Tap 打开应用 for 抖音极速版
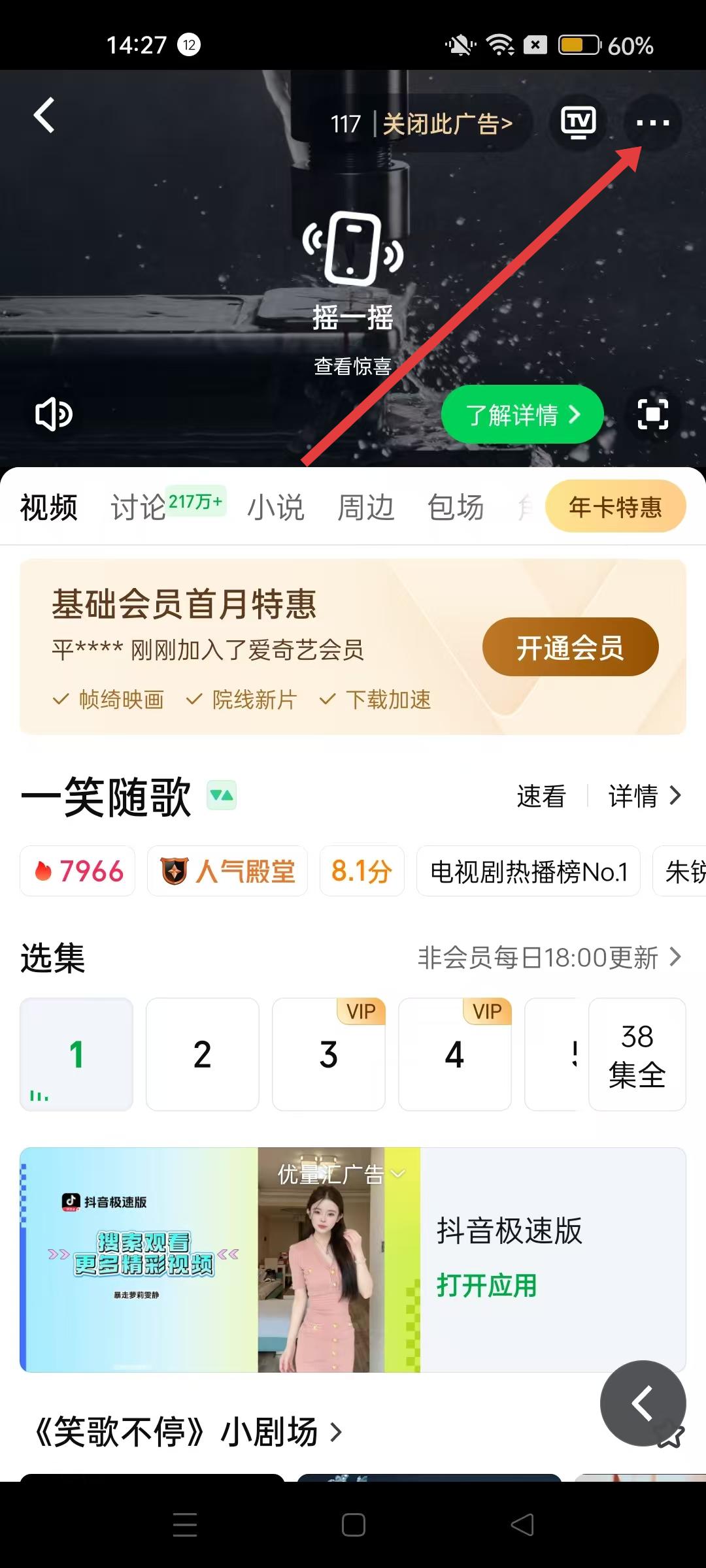This screenshot has width=706, height=1568. [486, 1286]
